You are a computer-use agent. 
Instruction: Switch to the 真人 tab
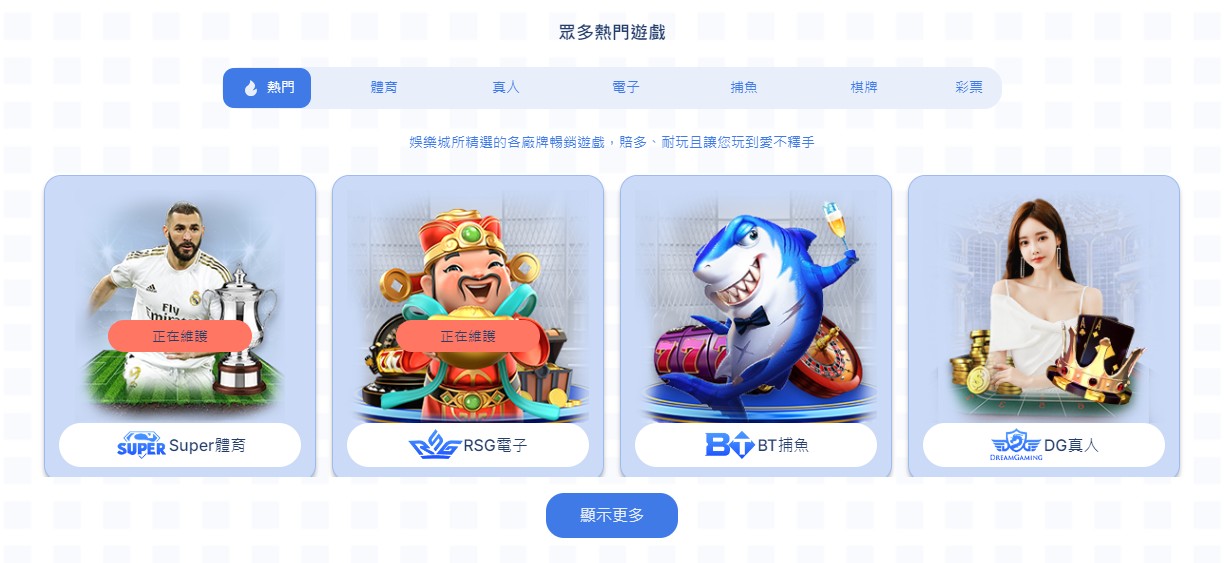tap(505, 88)
